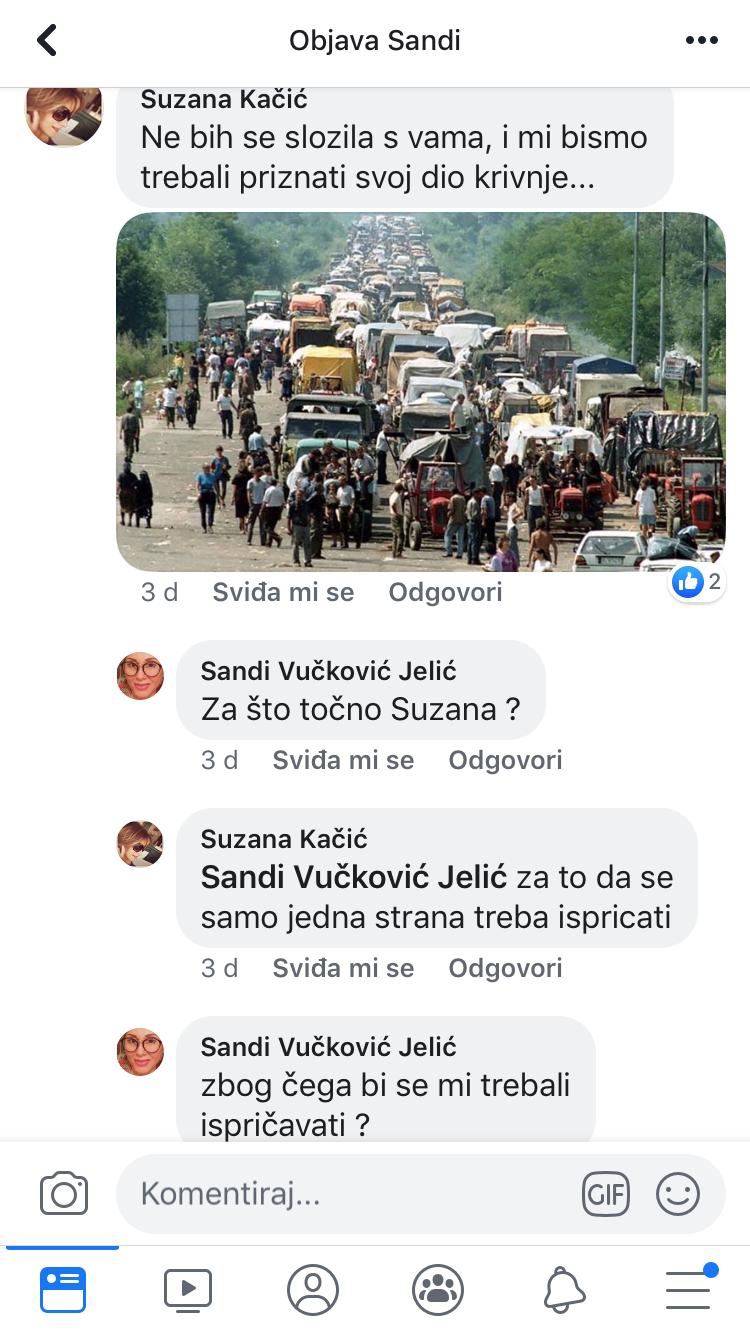This screenshot has height=1334, width=750.
Task: Open the refugee convoy photo in comment
Action: [421, 392]
